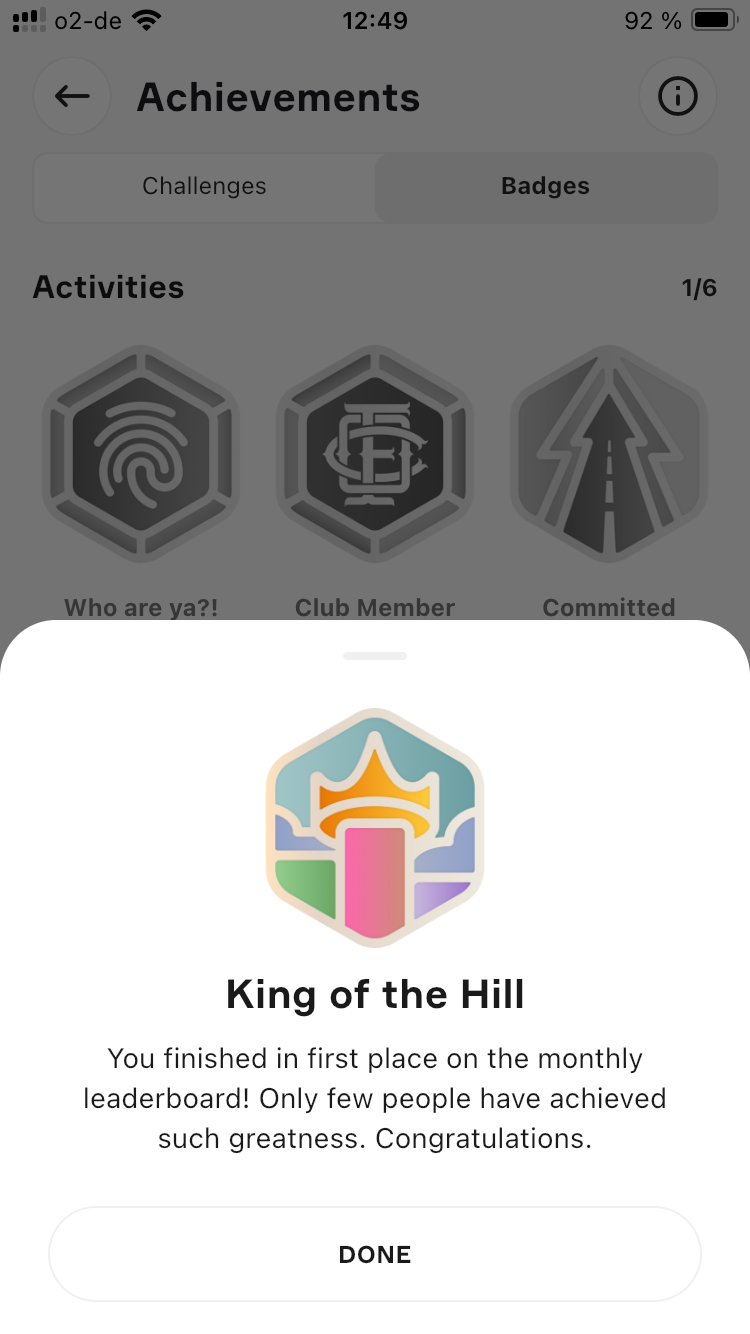Open the Committed badge
Image resolution: width=750 pixels, height=1334 pixels.
tap(609, 455)
